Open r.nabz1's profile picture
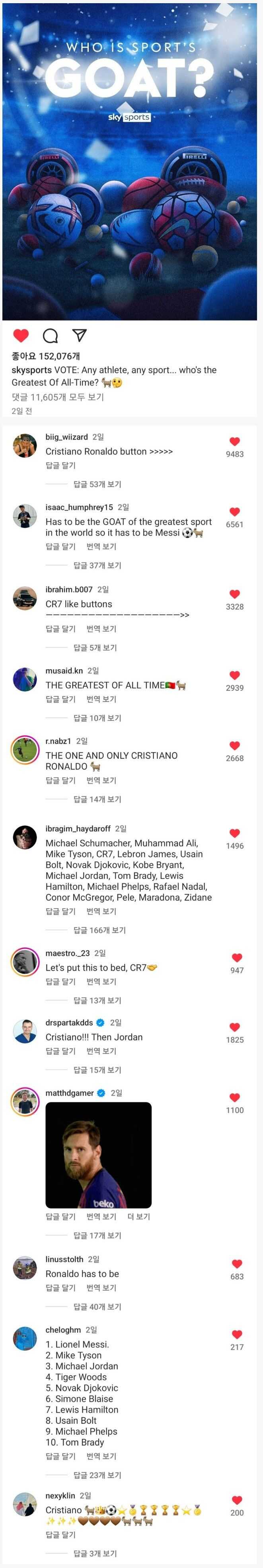This screenshot has height=1568, width=263. coord(25,749)
